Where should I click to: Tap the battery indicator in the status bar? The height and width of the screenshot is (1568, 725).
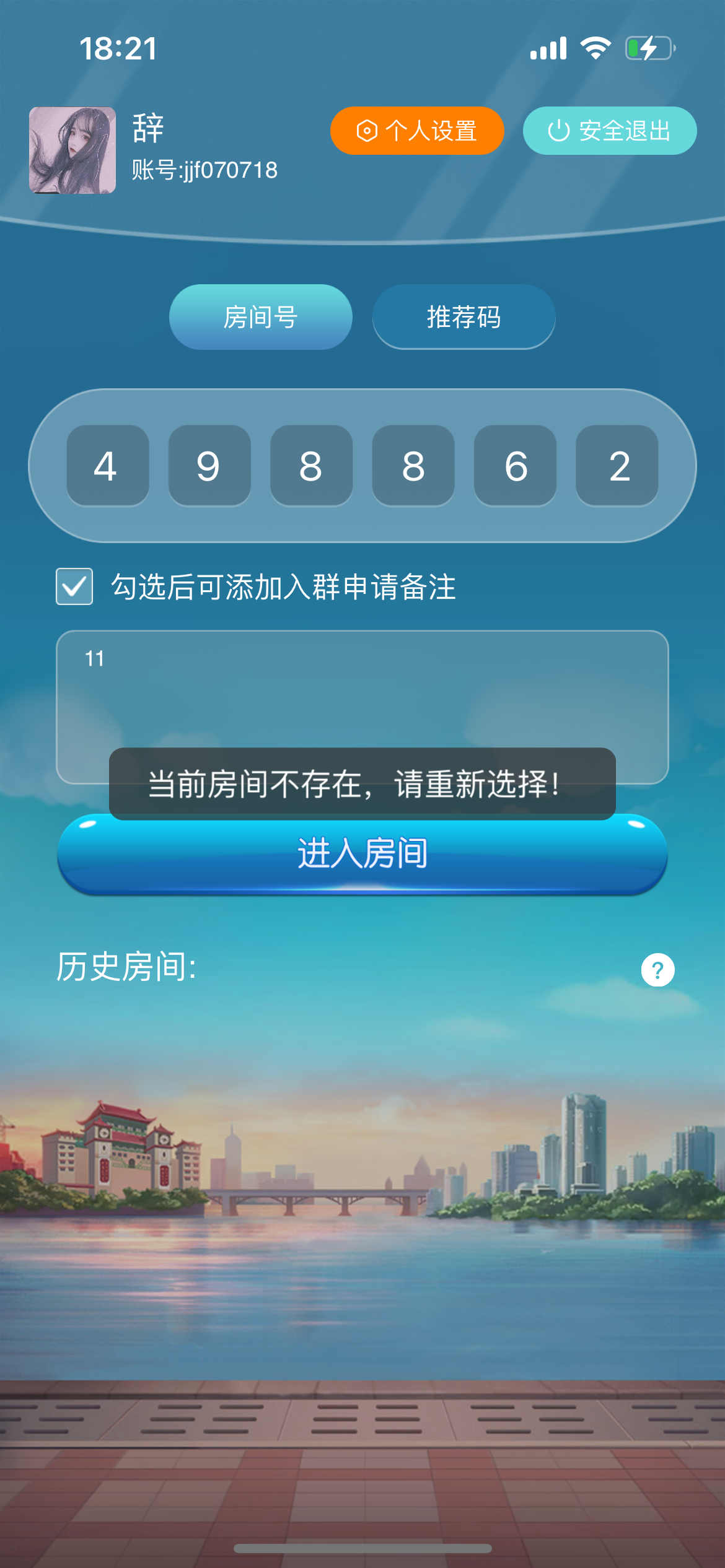[x=649, y=48]
